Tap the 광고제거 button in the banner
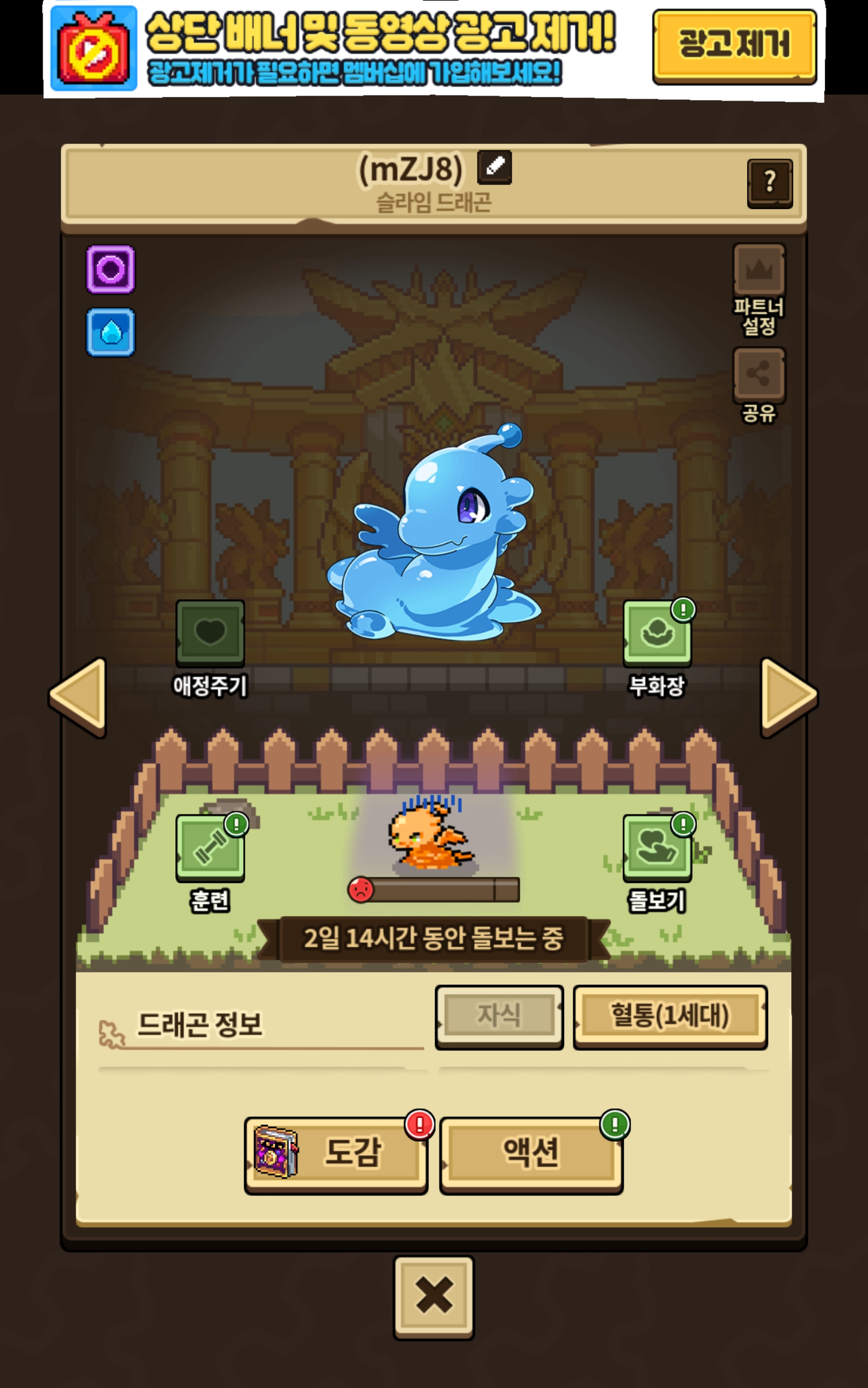Image resolution: width=868 pixels, height=1388 pixels. tap(734, 47)
